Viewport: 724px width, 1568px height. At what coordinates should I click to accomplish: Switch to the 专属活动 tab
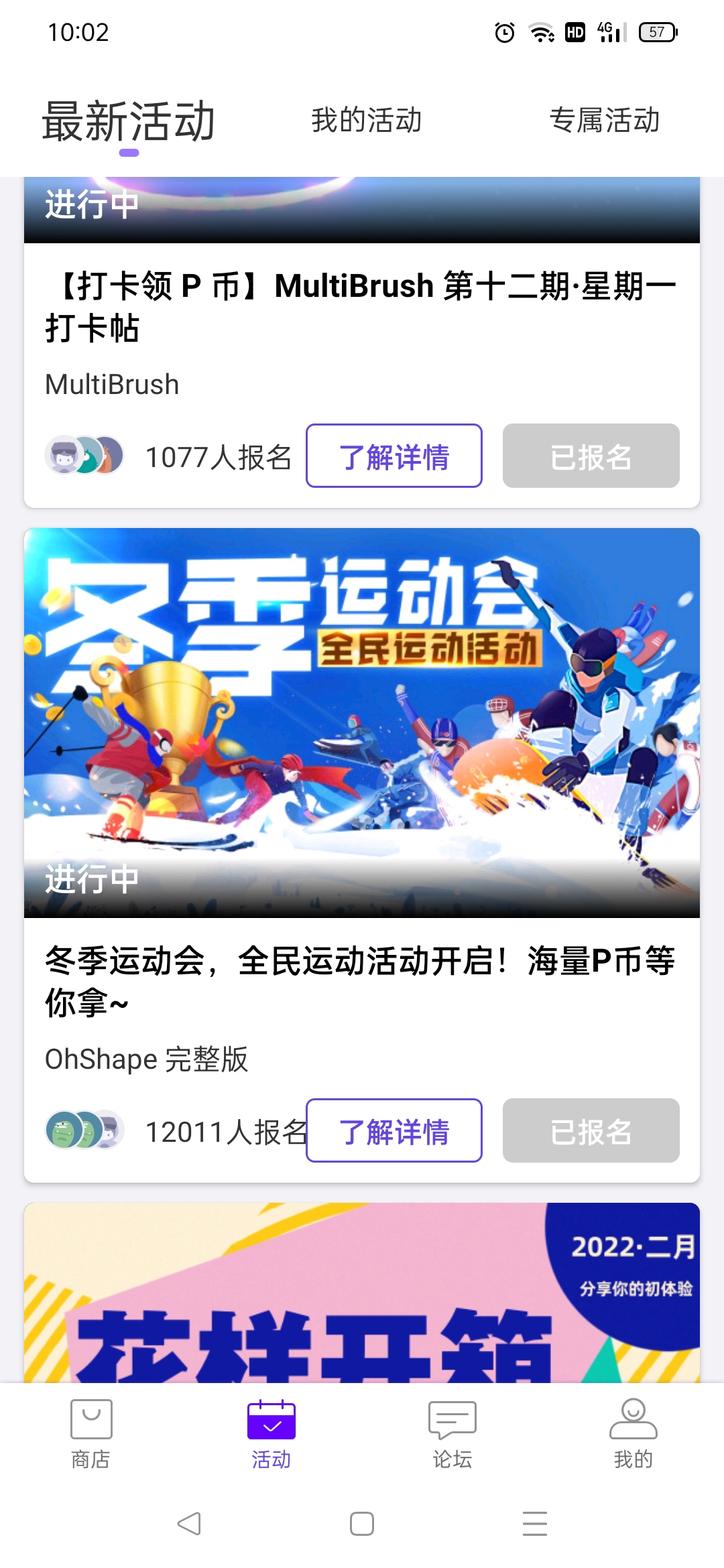coord(604,121)
